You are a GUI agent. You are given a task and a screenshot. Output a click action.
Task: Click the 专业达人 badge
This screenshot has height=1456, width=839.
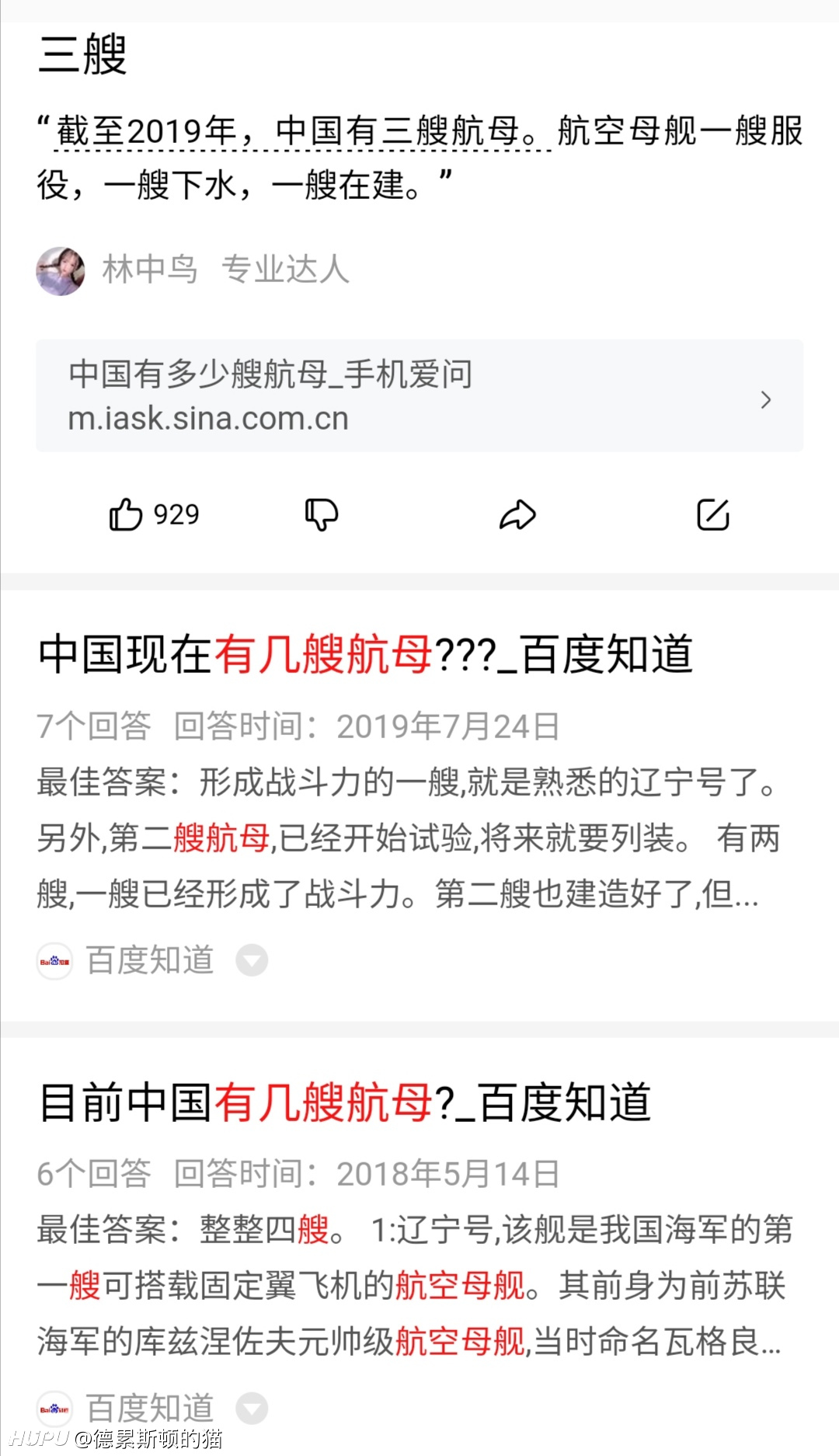click(286, 270)
